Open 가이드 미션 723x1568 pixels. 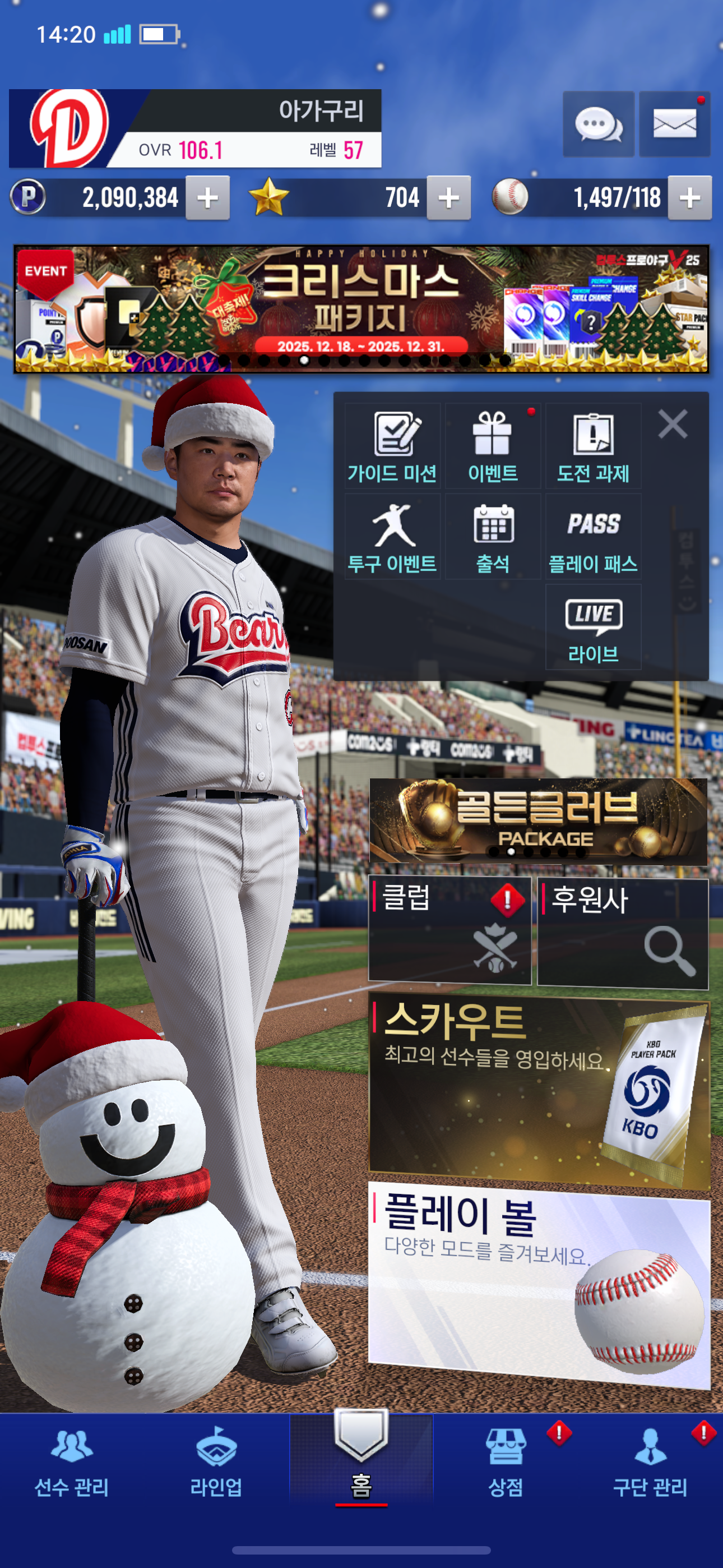pos(392,446)
